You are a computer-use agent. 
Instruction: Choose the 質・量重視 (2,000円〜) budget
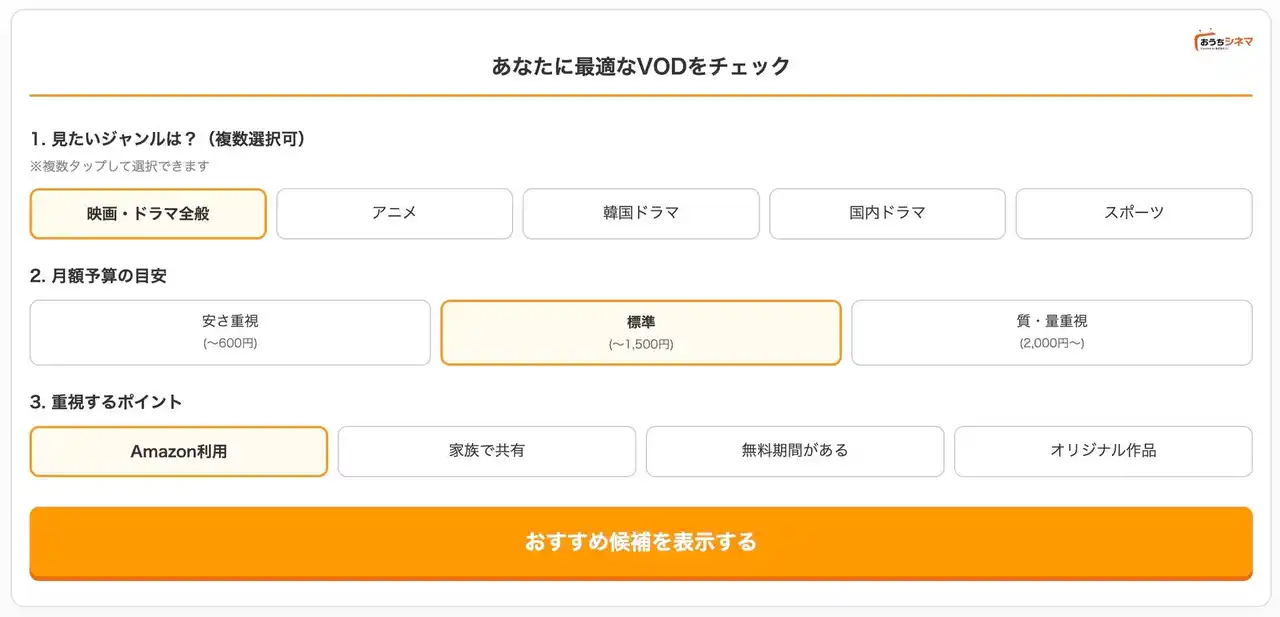pyautogui.click(x=1051, y=332)
